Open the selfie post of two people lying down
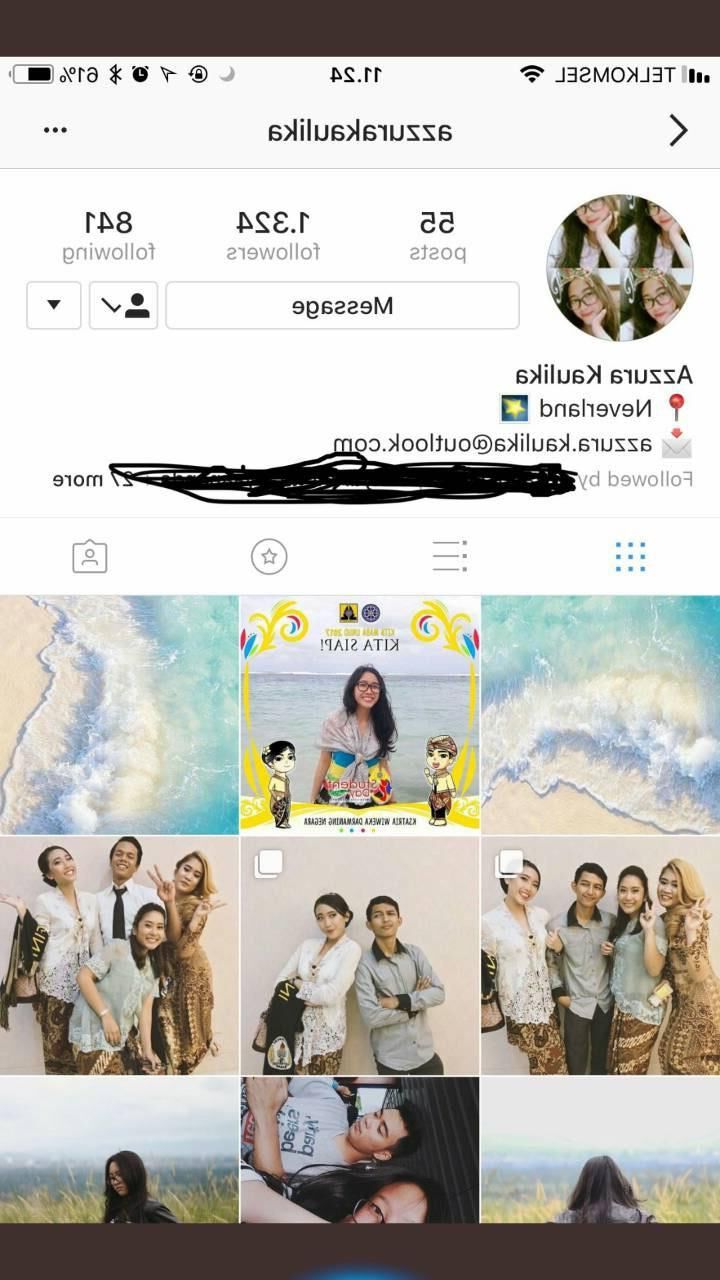Image resolution: width=720 pixels, height=1280 pixels. 360,1150
